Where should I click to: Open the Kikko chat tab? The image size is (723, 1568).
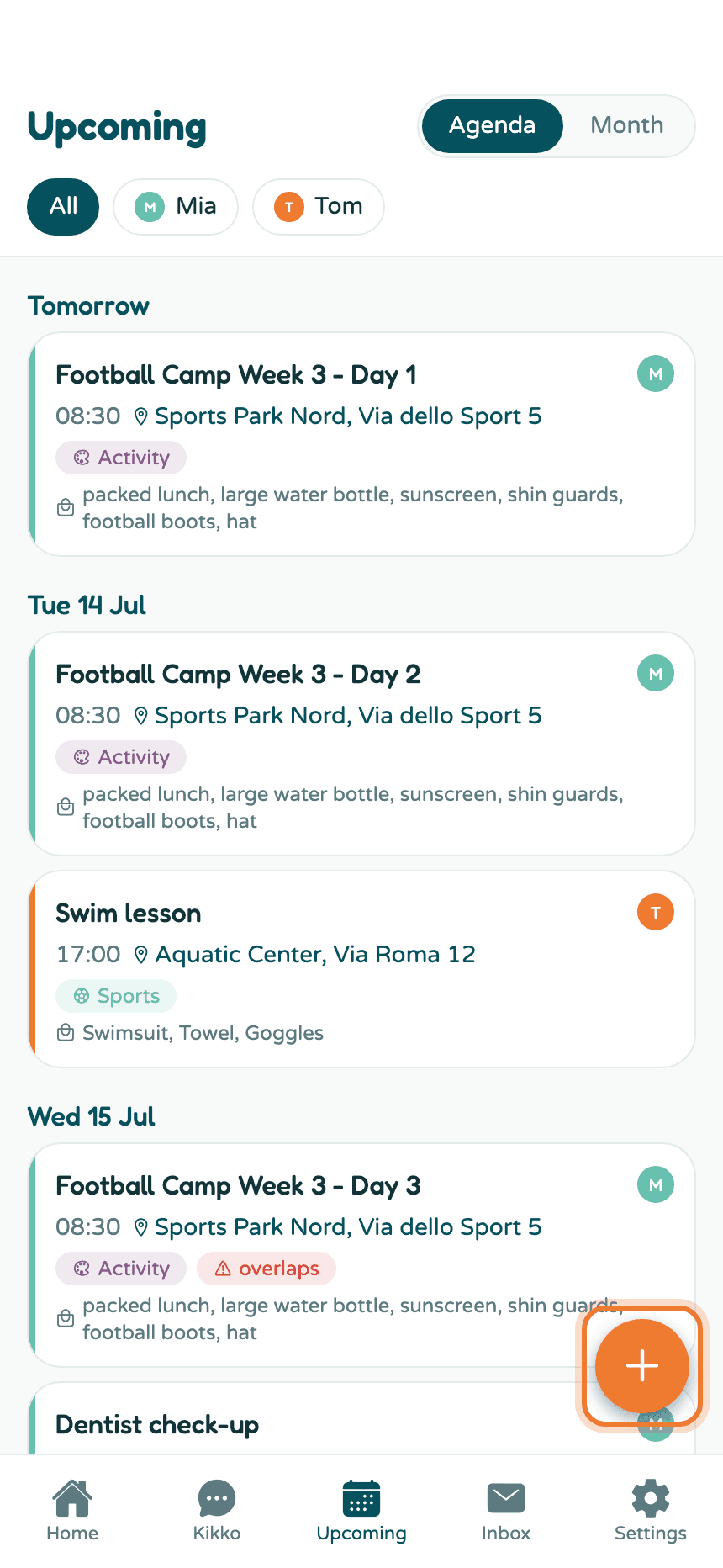(x=217, y=1511)
